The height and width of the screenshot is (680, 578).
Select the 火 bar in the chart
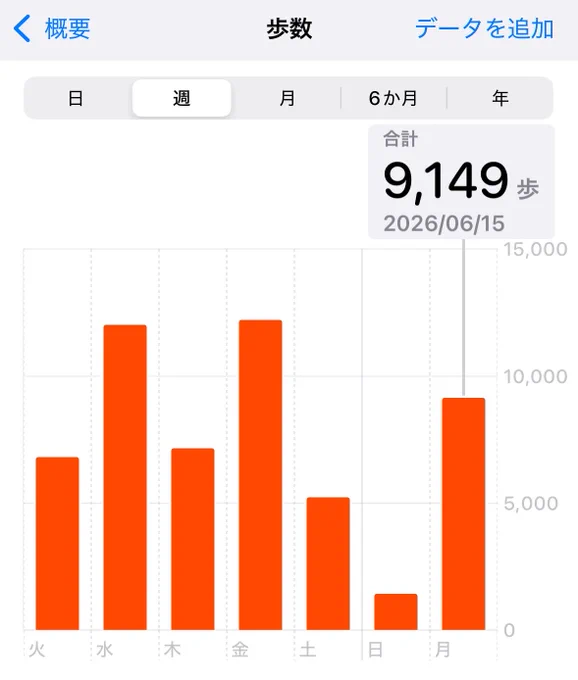pyautogui.click(x=57, y=543)
